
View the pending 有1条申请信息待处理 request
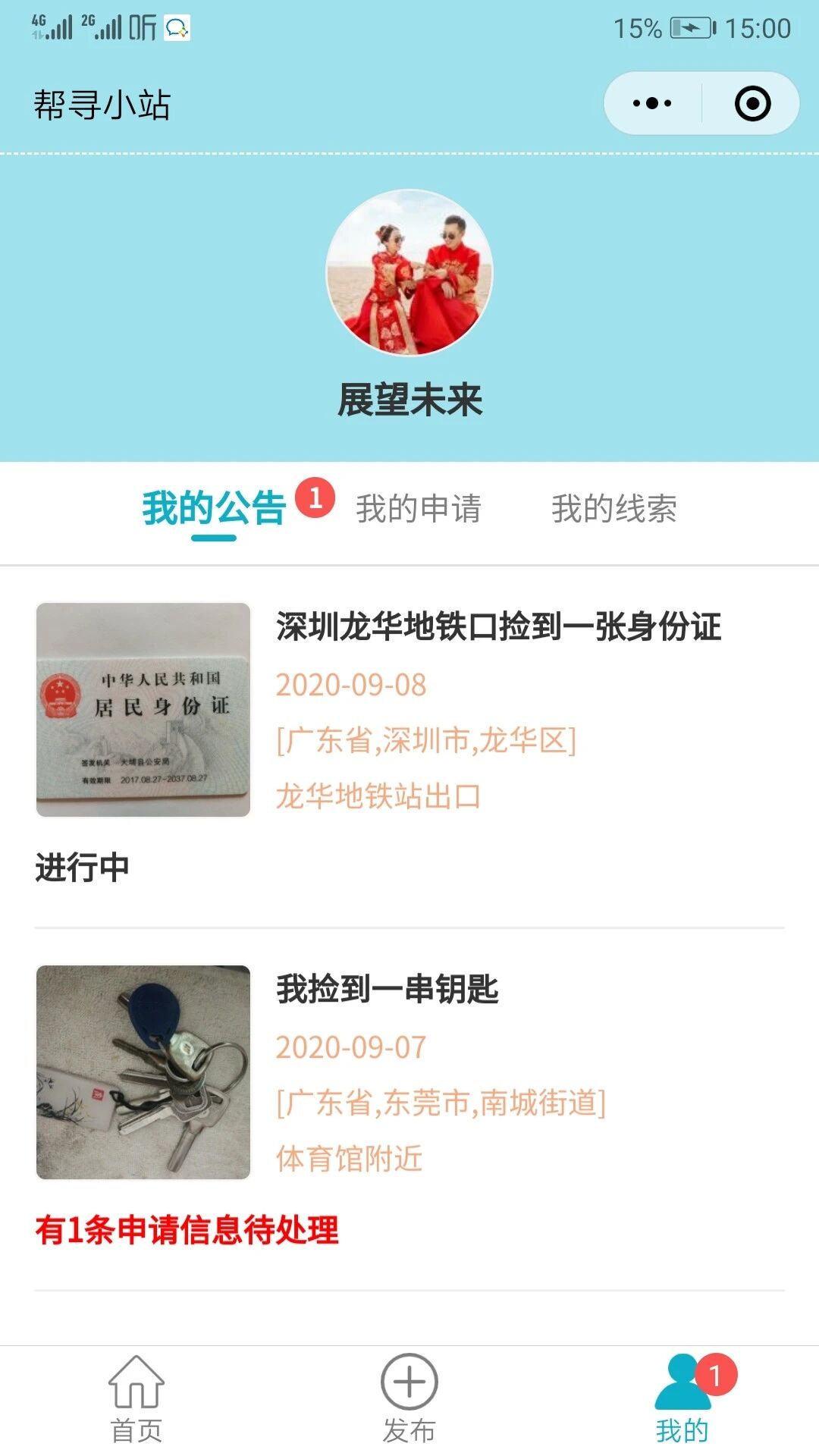[x=187, y=1230]
